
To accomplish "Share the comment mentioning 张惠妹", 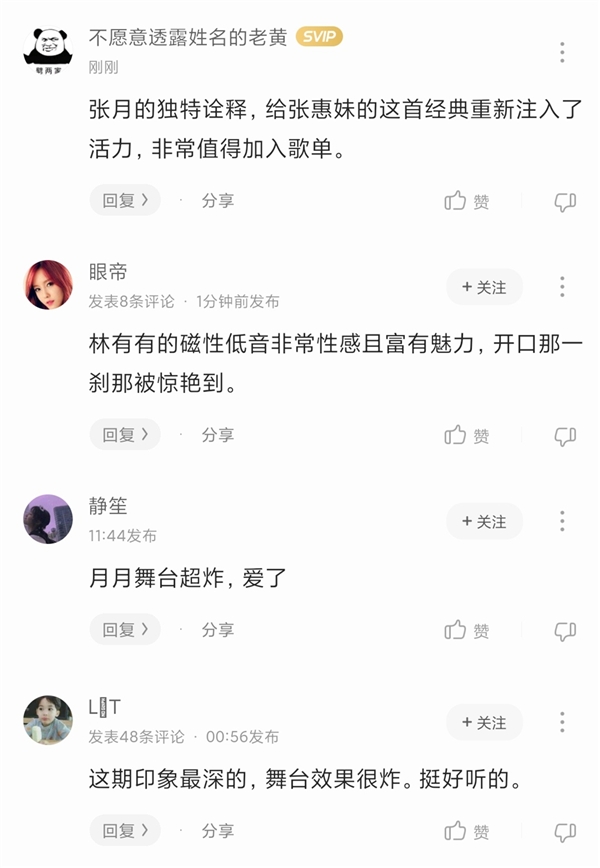I will click(217, 200).
